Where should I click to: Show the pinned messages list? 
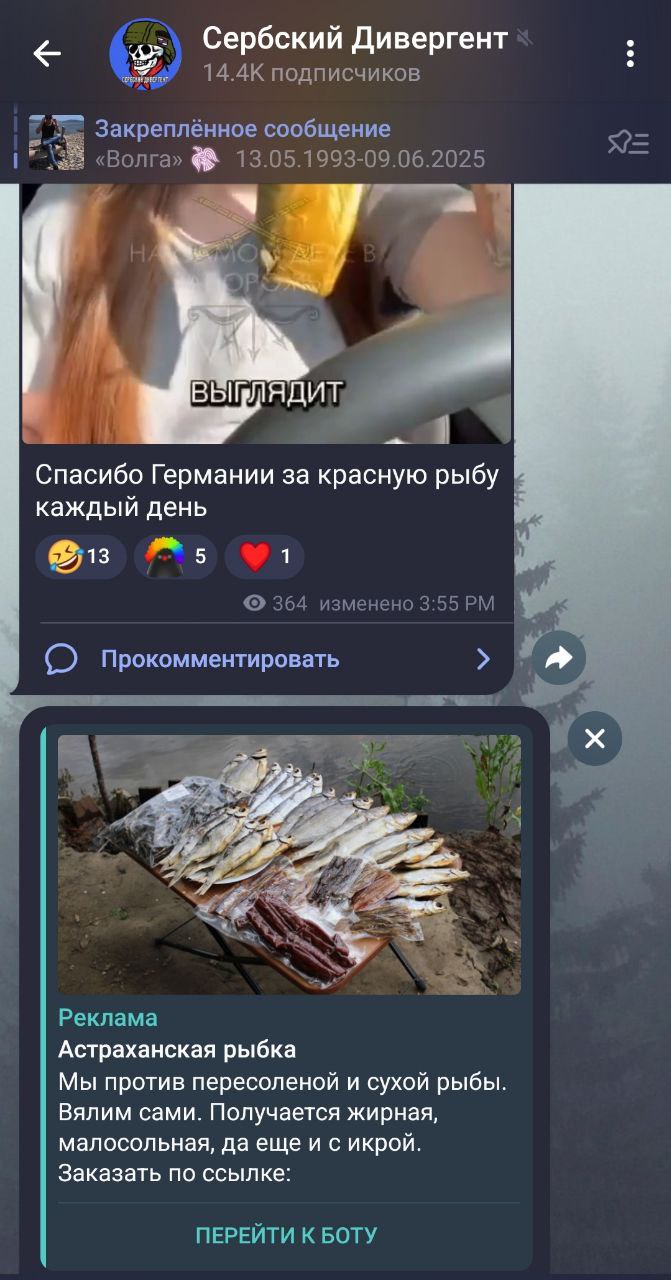[628, 144]
